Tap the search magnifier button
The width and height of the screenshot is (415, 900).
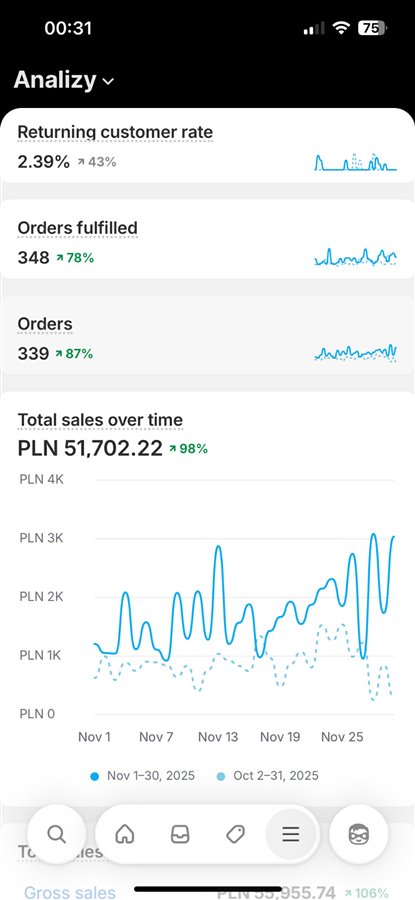pyautogui.click(x=56, y=834)
